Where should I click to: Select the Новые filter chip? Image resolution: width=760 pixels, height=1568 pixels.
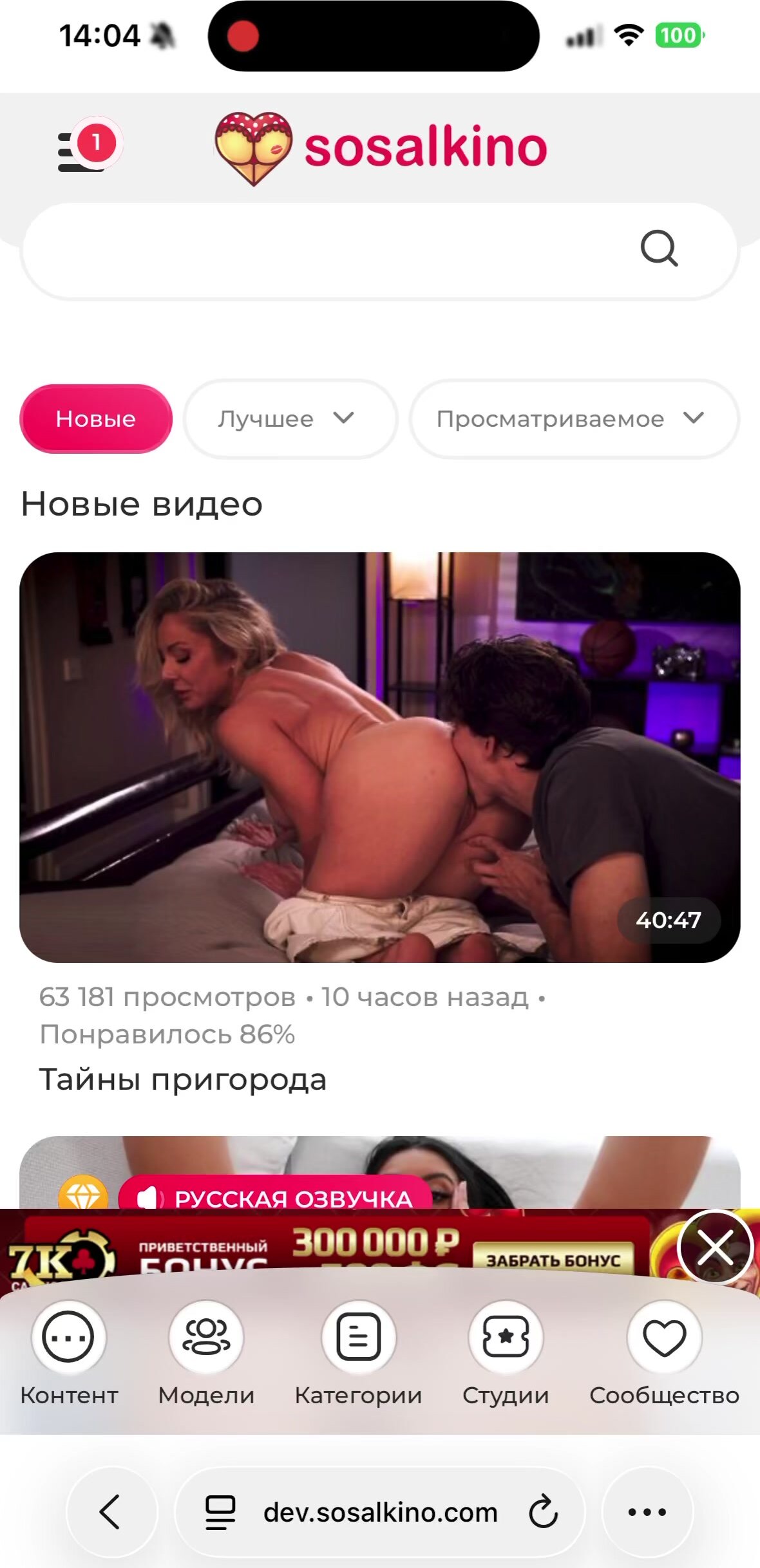point(96,419)
